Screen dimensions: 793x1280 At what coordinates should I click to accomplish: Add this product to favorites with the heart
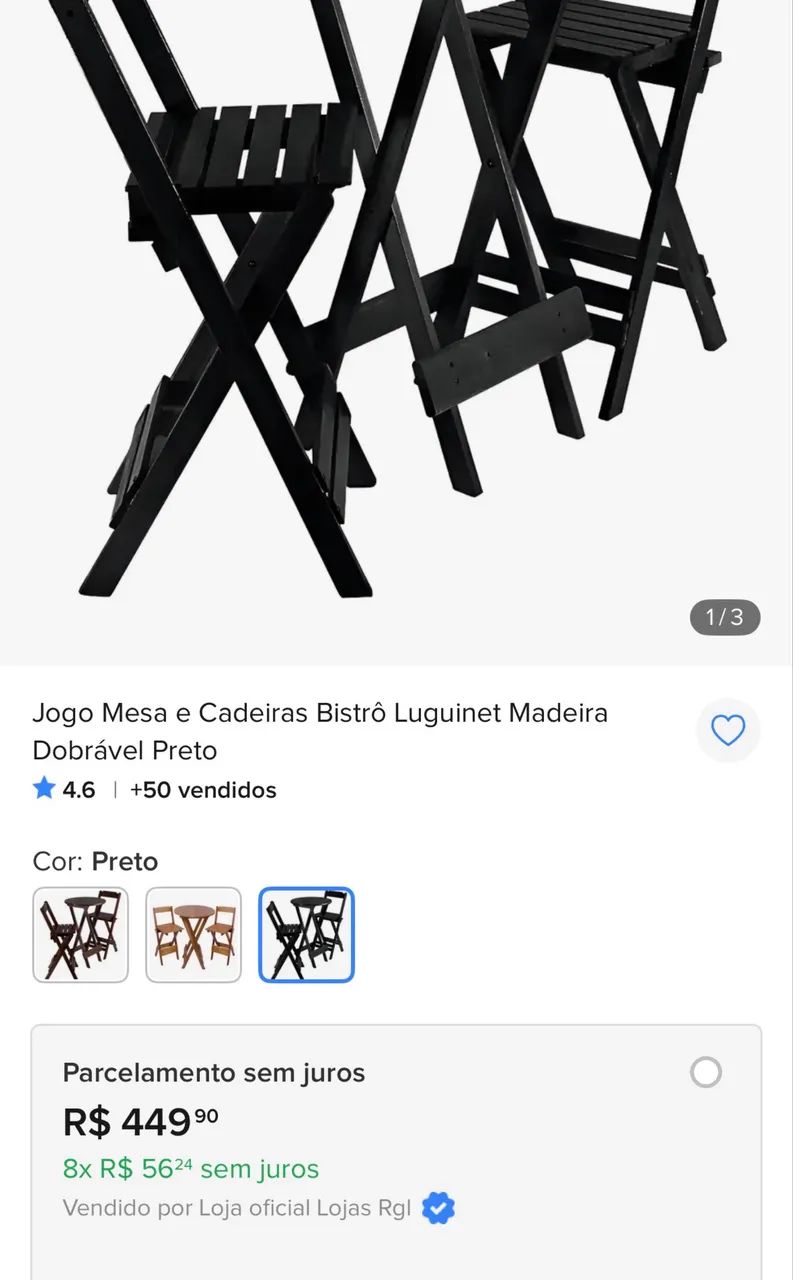pyautogui.click(x=728, y=731)
